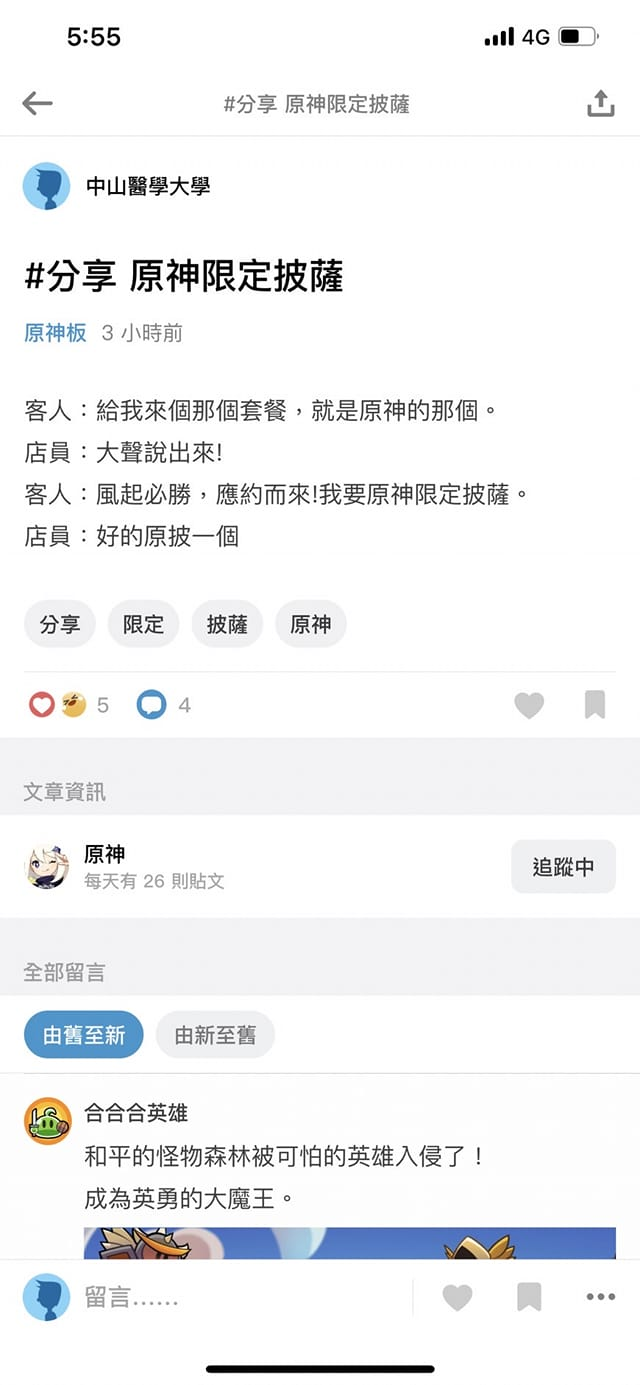Viewport: 640px width, 1385px height.
Task: Switch comment sorting to 由新至舊
Action: 215,1035
